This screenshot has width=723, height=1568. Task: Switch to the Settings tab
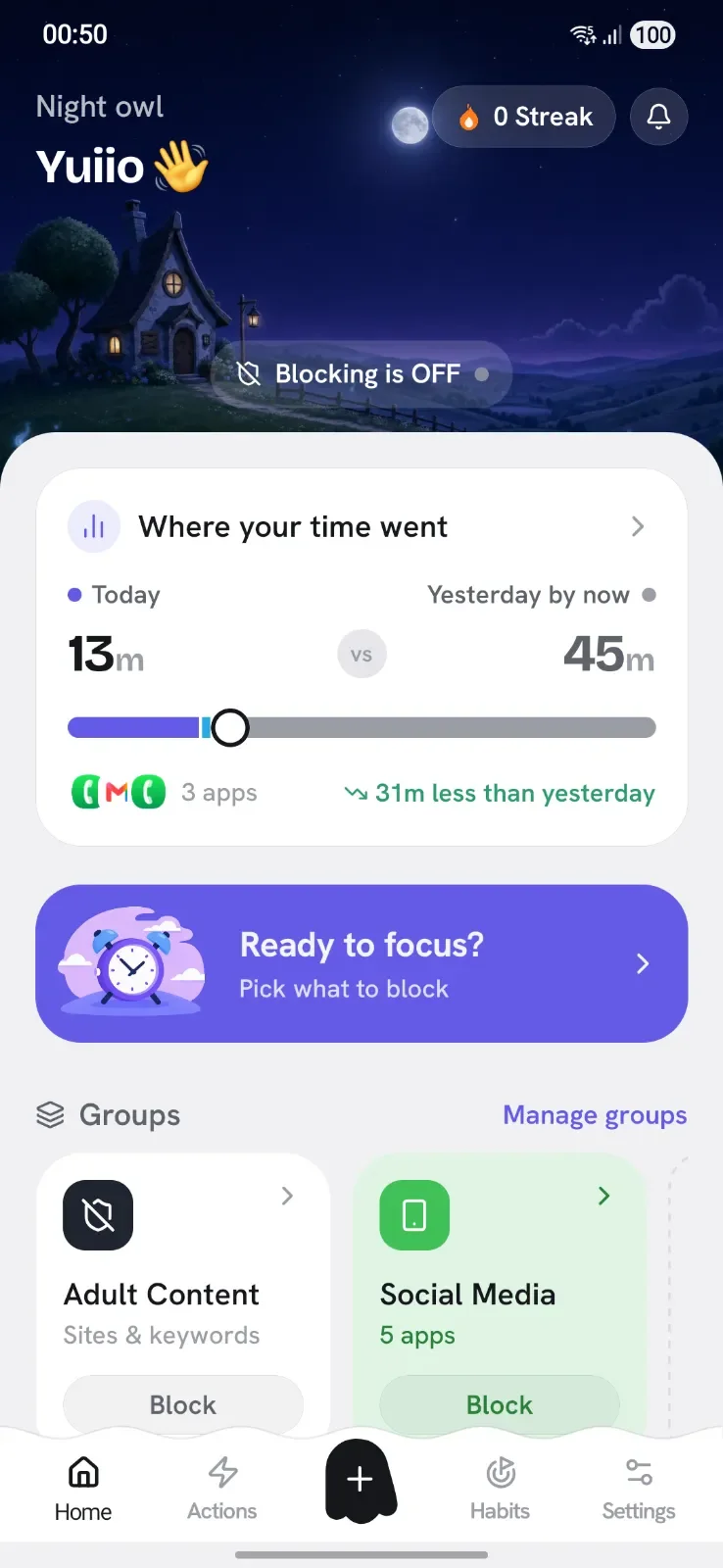tap(639, 1489)
